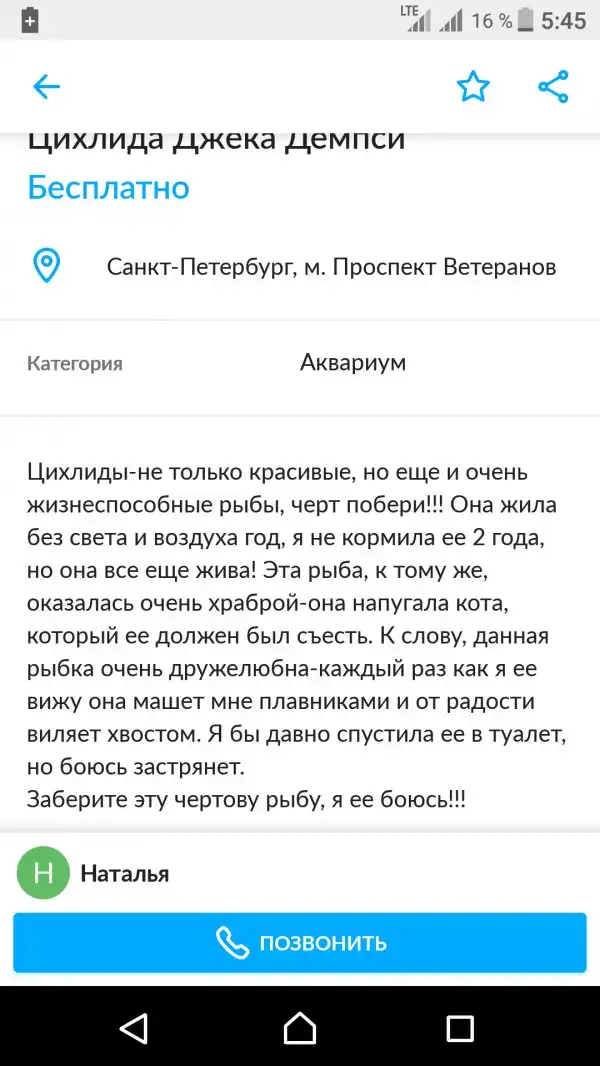Tap the system home button
The height and width of the screenshot is (1066, 600).
(x=300, y=1027)
